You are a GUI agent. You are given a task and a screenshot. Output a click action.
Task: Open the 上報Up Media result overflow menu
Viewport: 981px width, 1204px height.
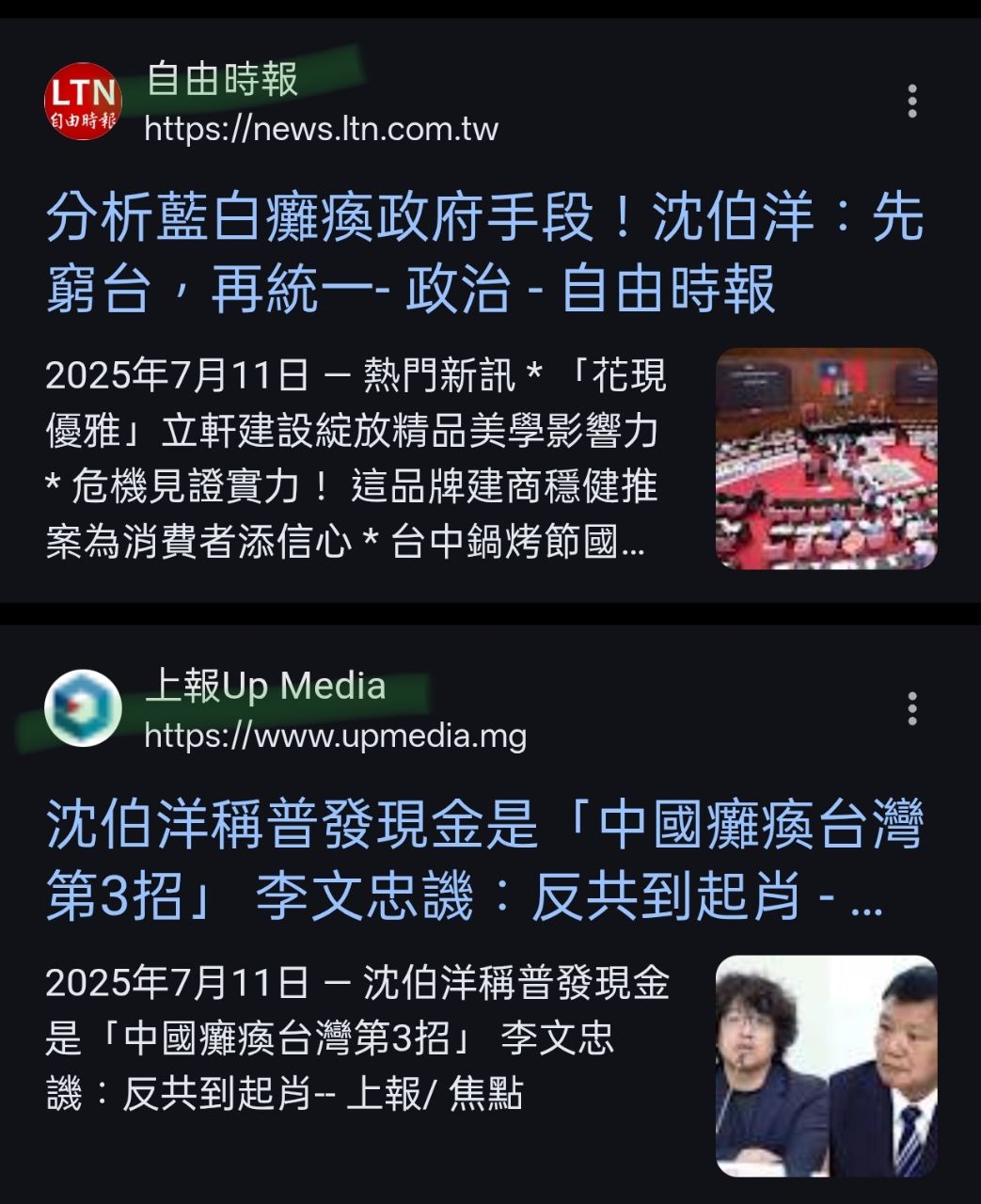pyautogui.click(x=911, y=708)
